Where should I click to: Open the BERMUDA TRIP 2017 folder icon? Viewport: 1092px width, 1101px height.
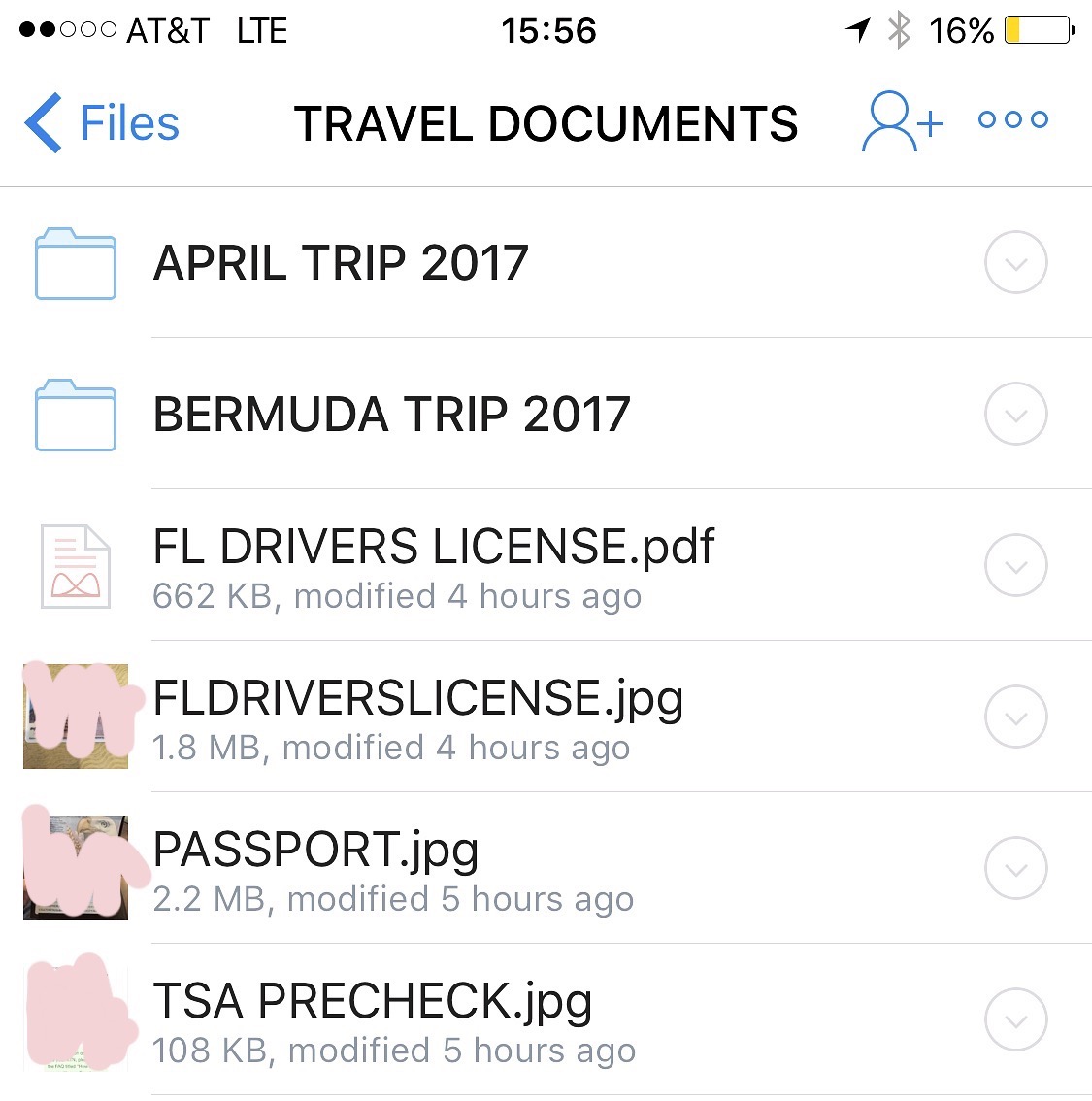(x=75, y=415)
